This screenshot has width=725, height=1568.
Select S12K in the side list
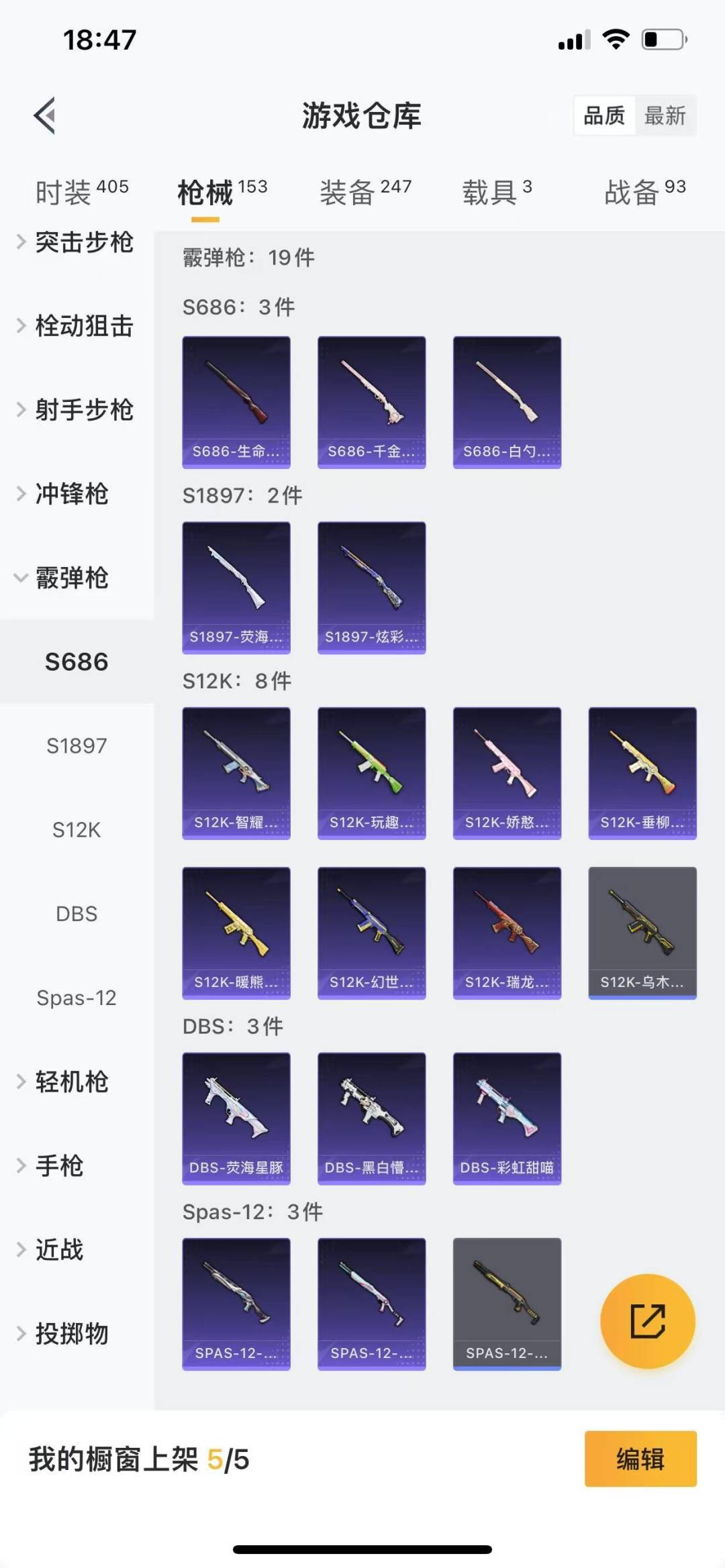[77, 830]
